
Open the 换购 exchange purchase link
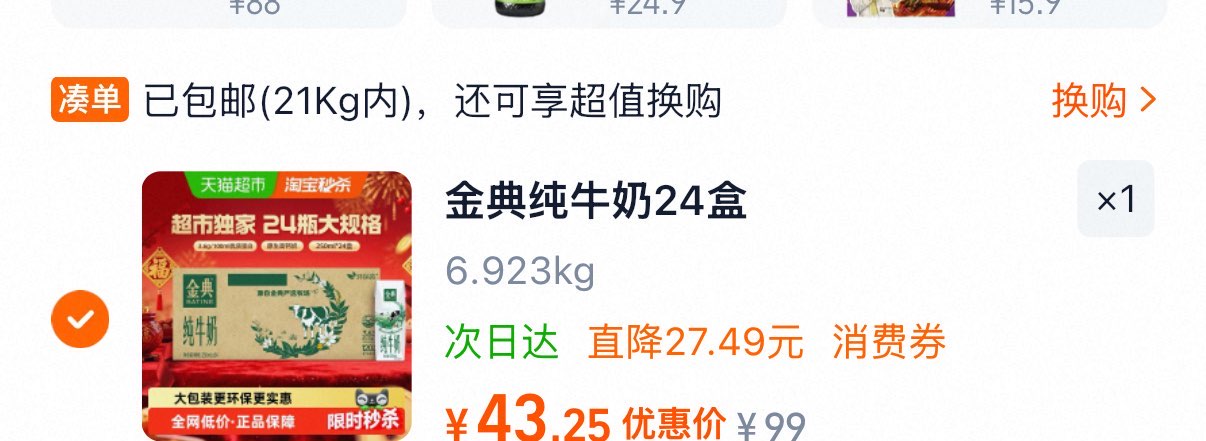pyautogui.click(x=1103, y=100)
